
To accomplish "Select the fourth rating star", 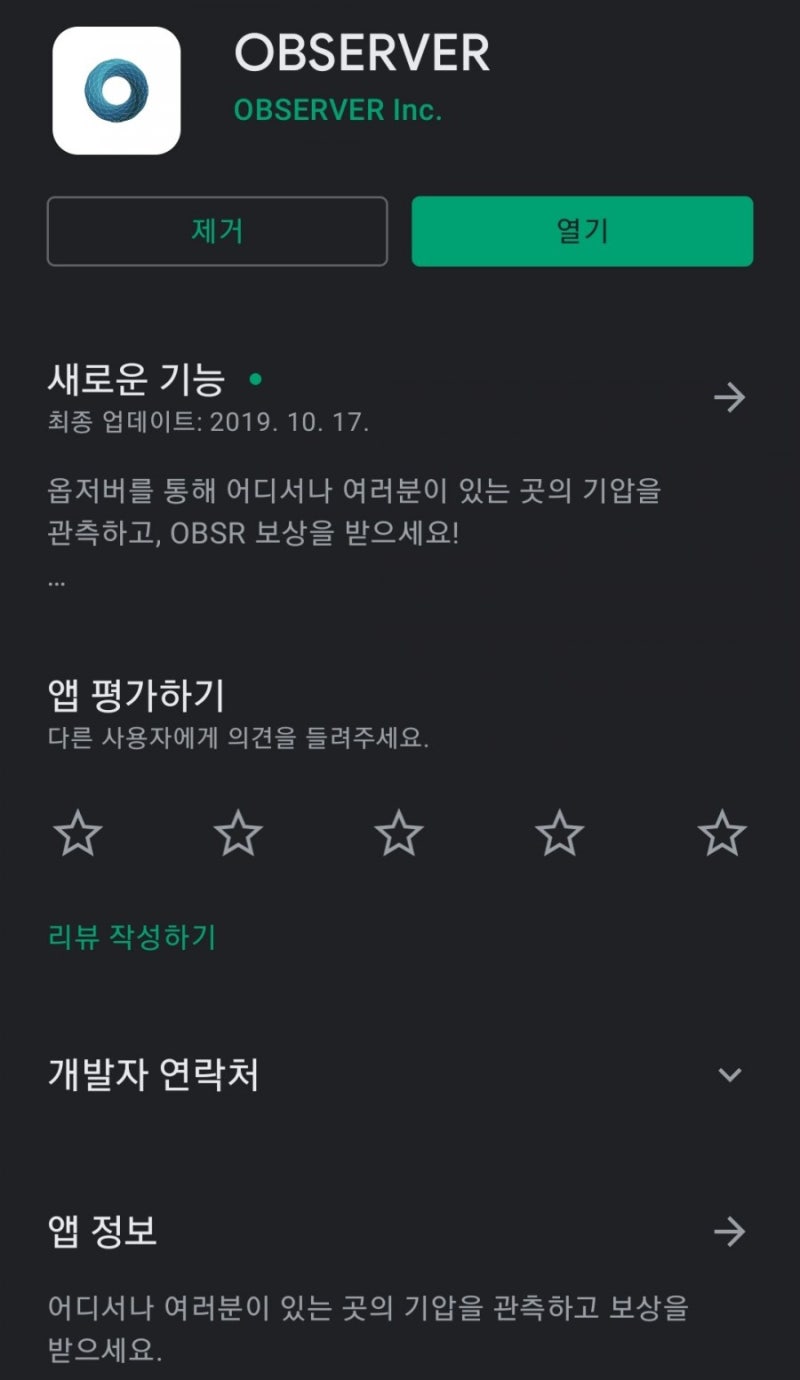I will [x=560, y=833].
